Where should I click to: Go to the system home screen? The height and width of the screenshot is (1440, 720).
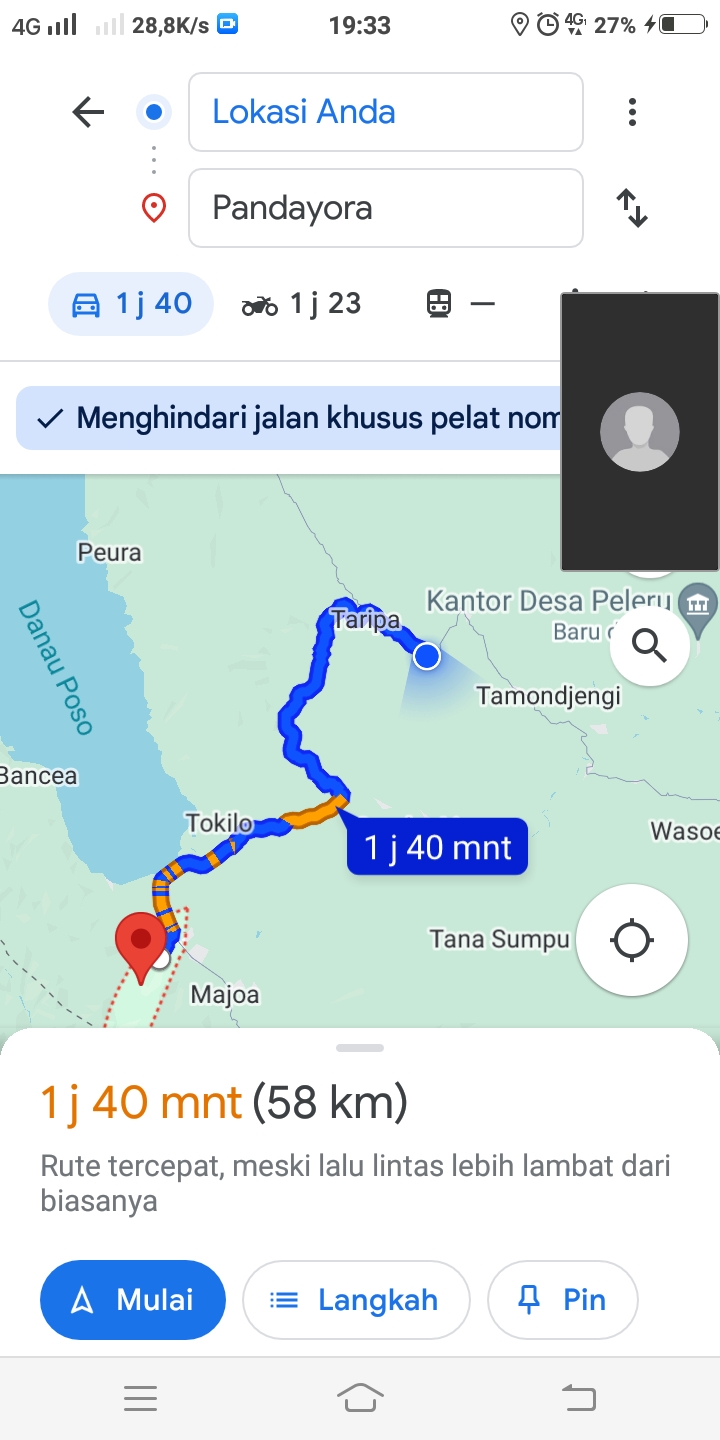[360, 1398]
